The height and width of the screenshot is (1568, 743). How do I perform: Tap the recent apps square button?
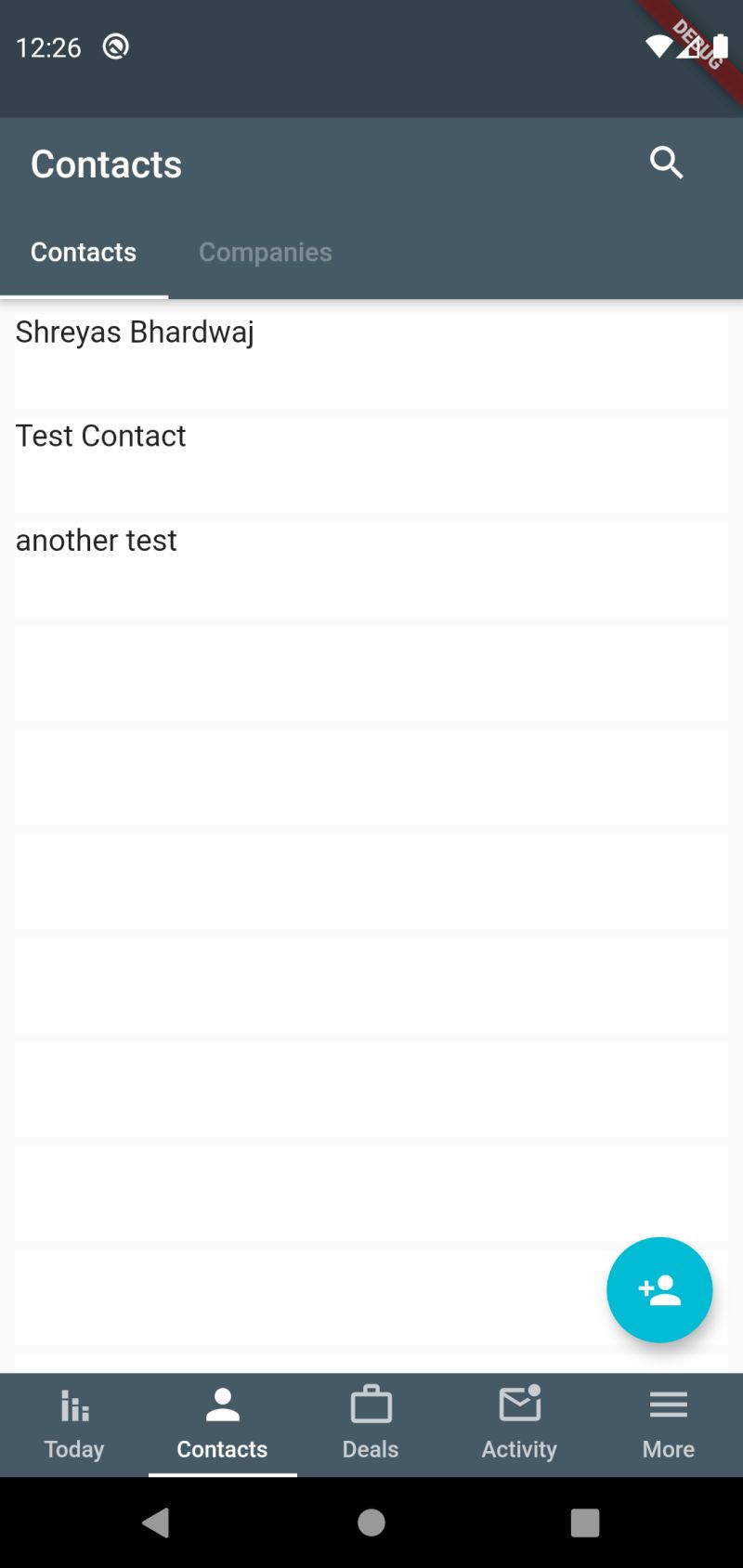[x=585, y=1522]
